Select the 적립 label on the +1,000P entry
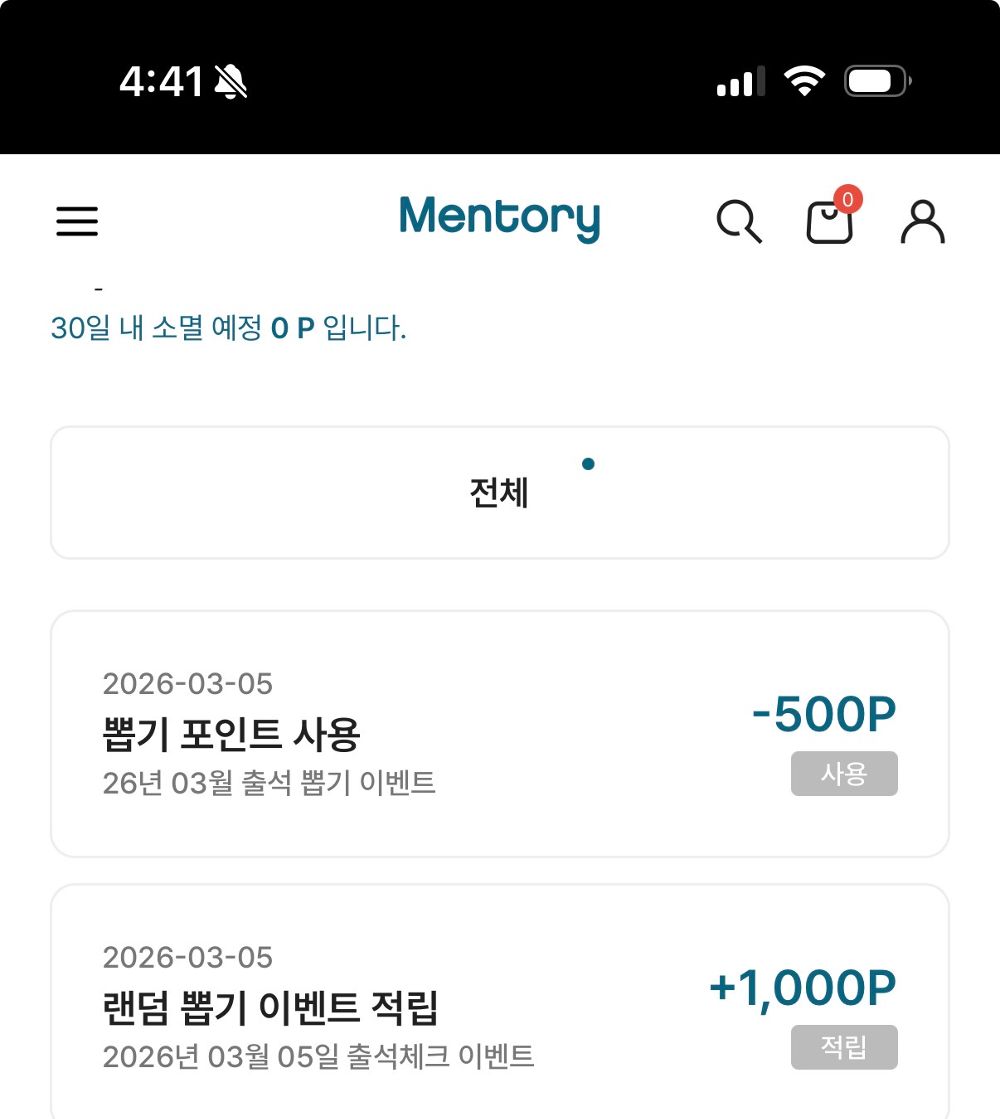This screenshot has width=1000, height=1119. (844, 1047)
